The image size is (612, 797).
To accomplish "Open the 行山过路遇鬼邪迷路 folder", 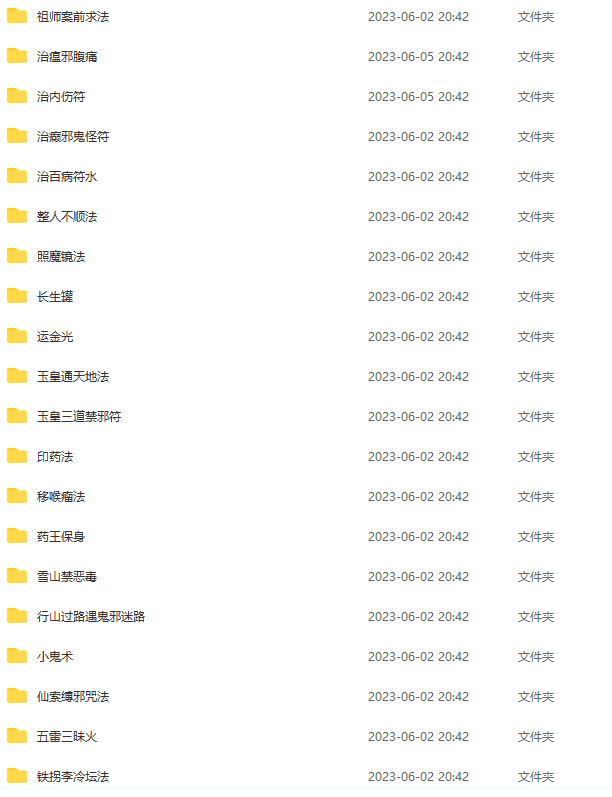I will (91, 617).
